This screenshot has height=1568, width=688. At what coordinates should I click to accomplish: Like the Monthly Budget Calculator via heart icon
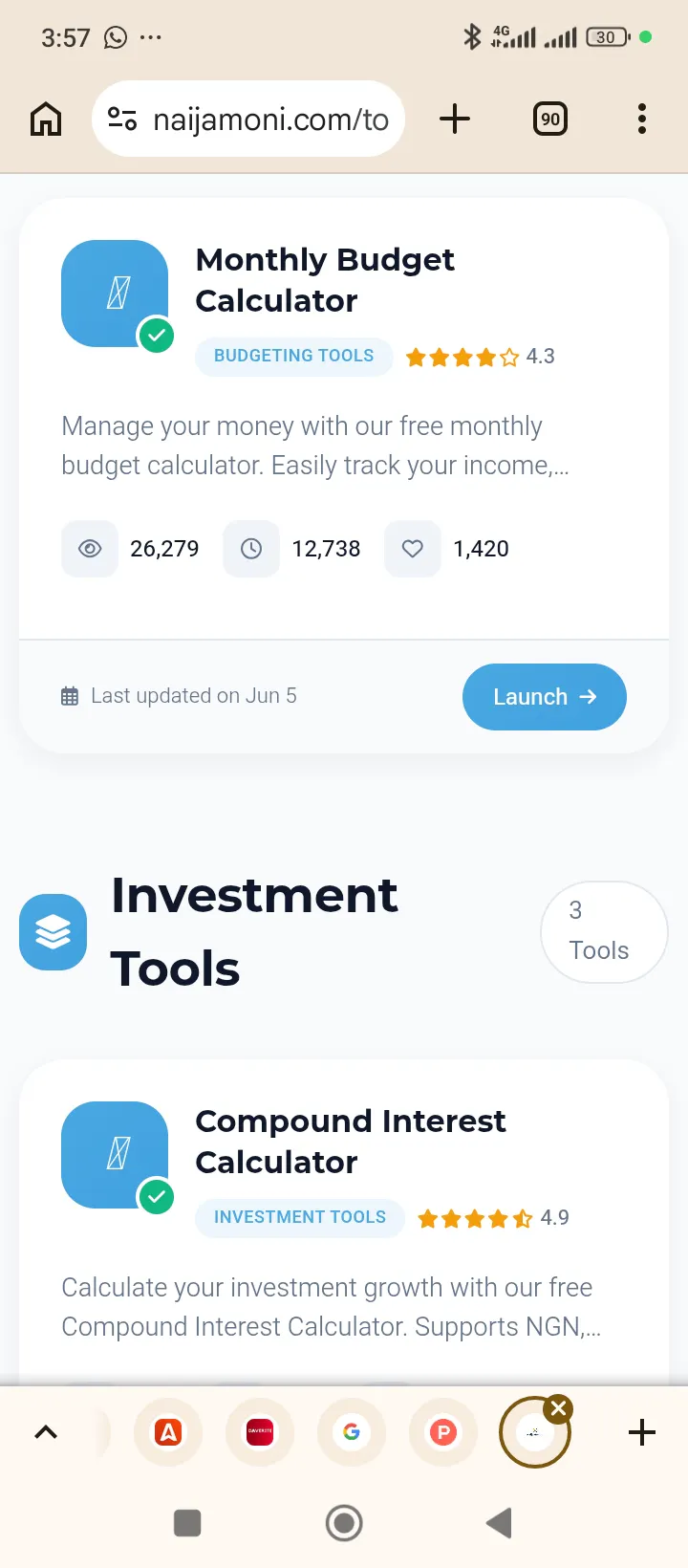[x=413, y=549]
